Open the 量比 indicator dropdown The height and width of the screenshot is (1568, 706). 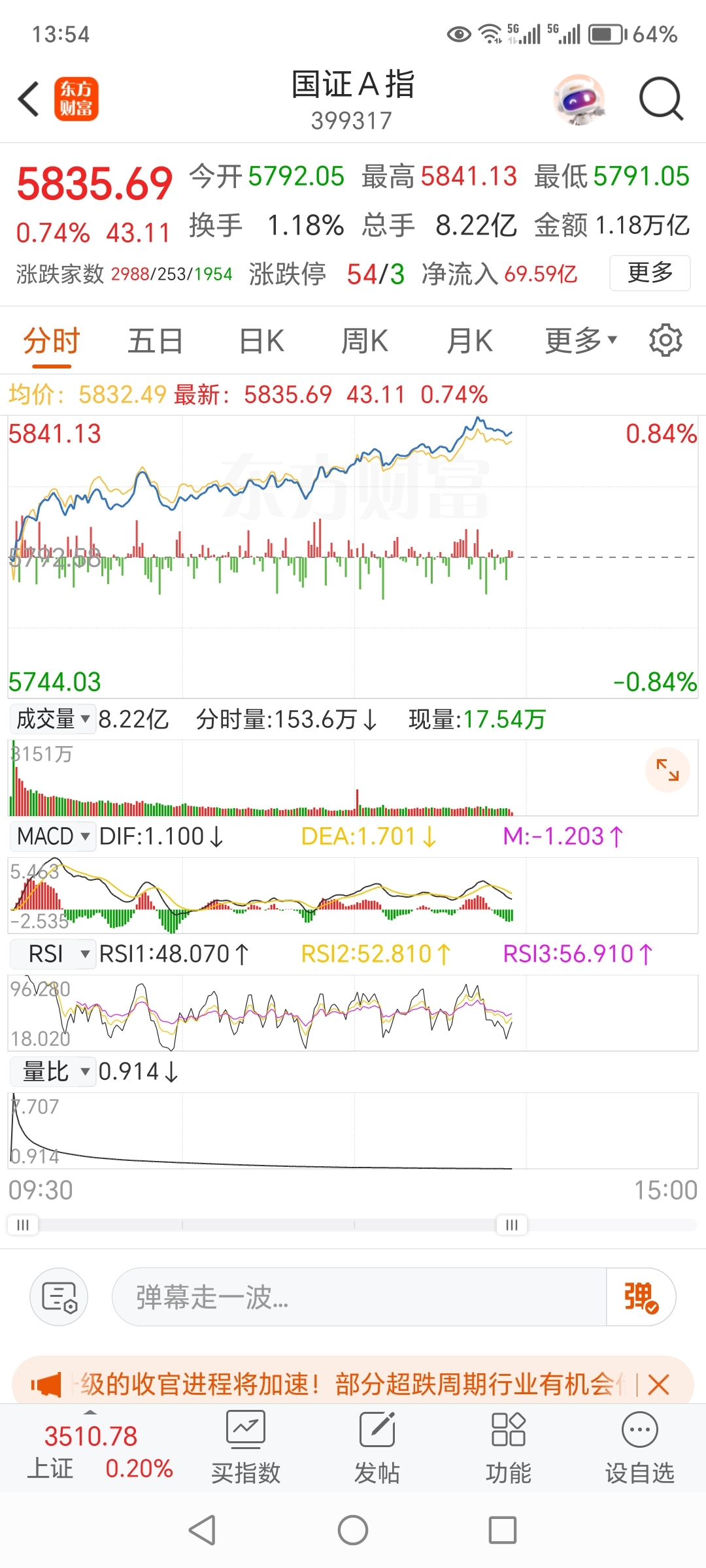[x=52, y=1071]
